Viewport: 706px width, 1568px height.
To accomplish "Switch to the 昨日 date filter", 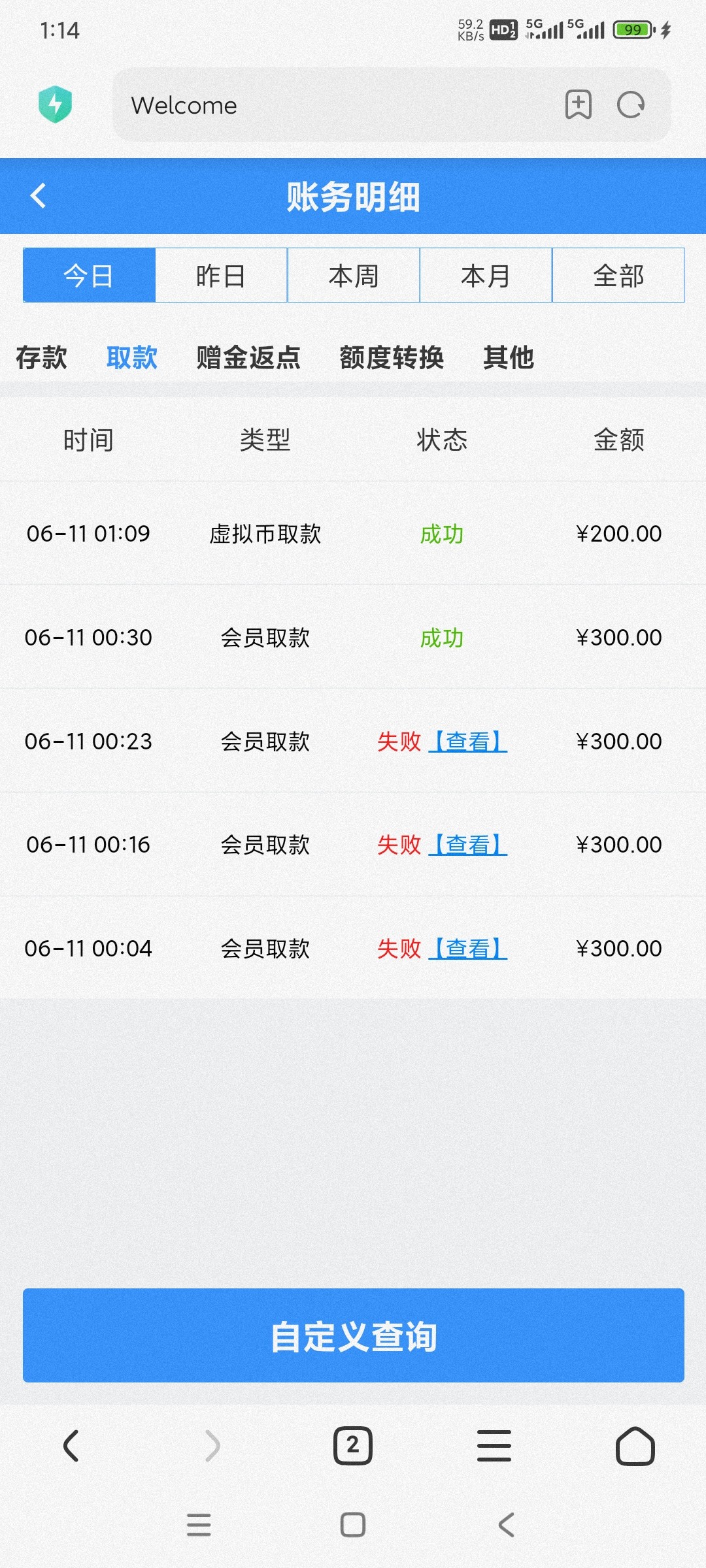I will tap(221, 275).
